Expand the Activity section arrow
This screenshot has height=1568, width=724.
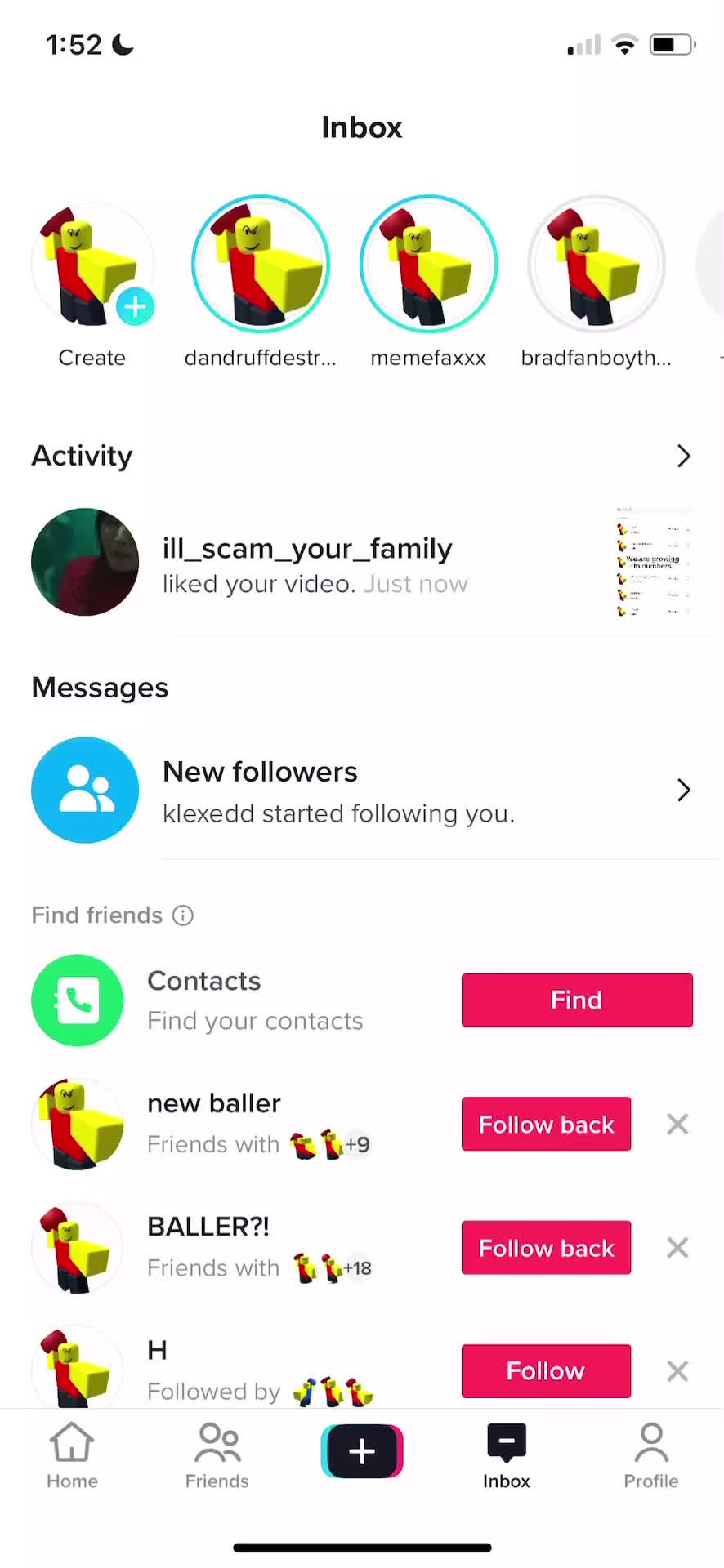point(683,456)
